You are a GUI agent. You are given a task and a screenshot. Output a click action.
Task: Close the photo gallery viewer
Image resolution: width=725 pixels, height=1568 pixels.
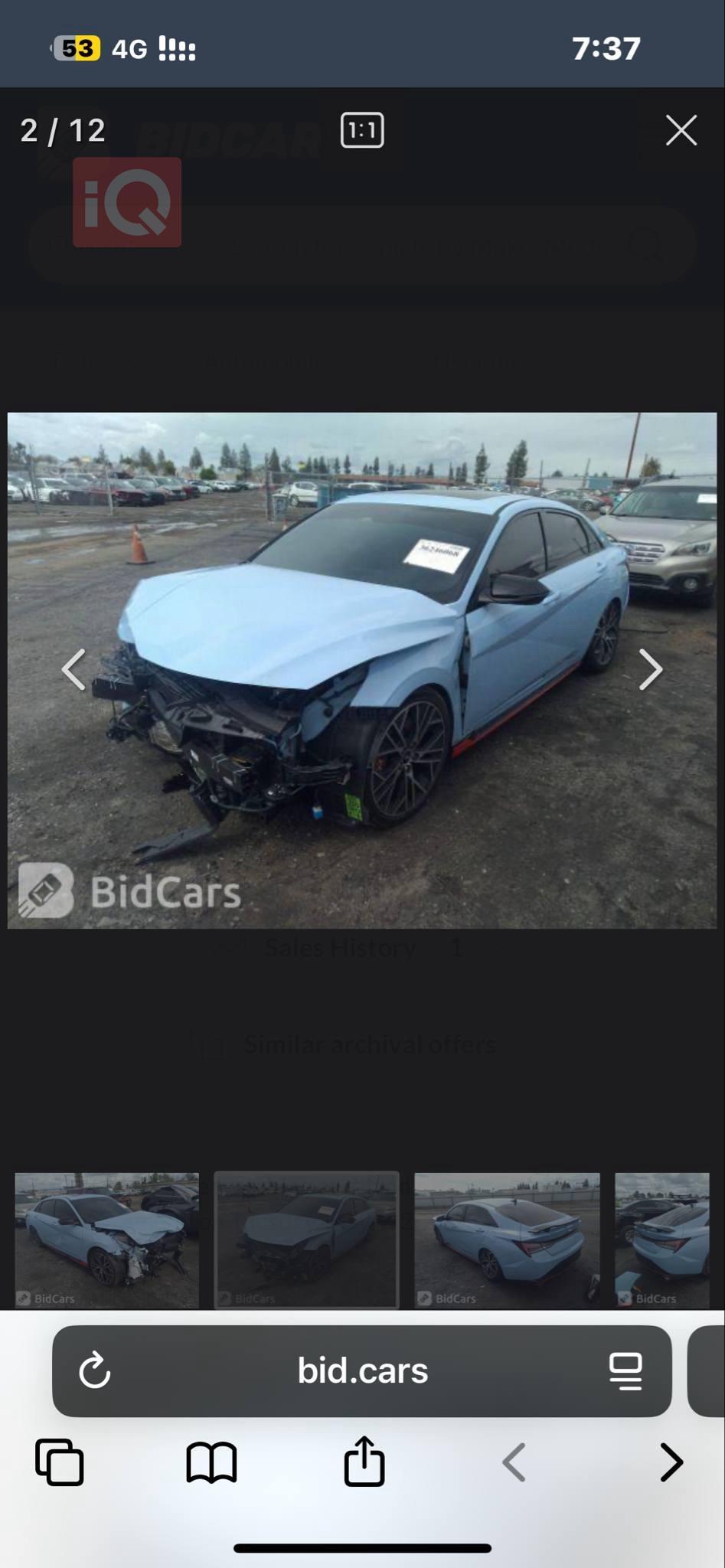point(681,130)
